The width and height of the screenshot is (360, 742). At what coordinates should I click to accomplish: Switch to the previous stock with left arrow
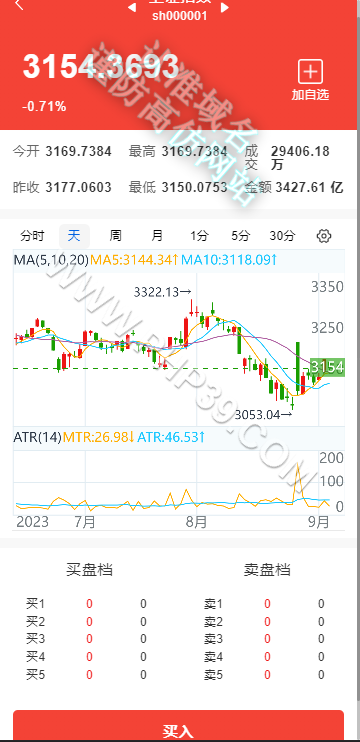tap(132, 7)
